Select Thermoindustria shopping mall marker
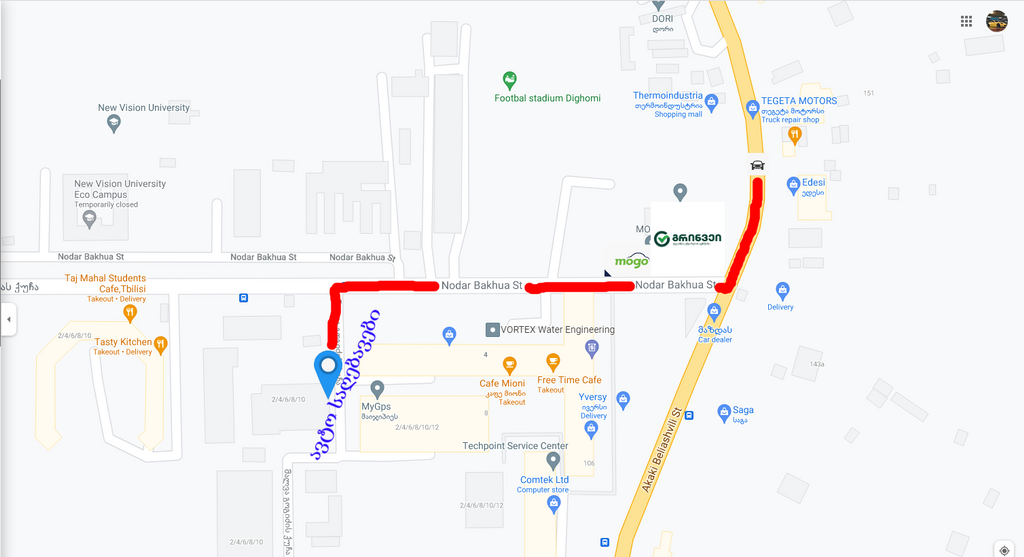The height and width of the screenshot is (557, 1024). coord(711,101)
